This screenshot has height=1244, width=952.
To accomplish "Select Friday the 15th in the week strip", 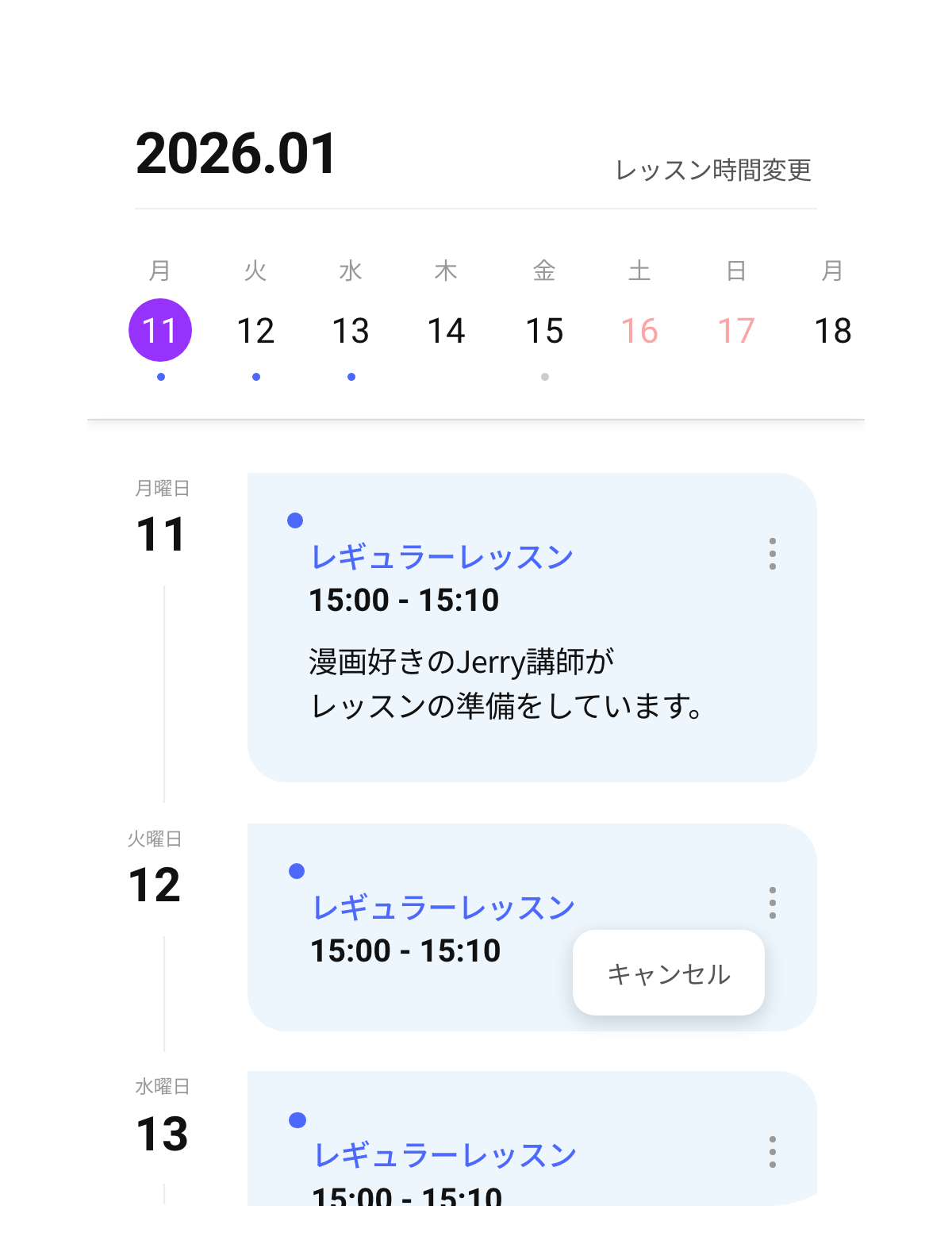I will tap(544, 330).
